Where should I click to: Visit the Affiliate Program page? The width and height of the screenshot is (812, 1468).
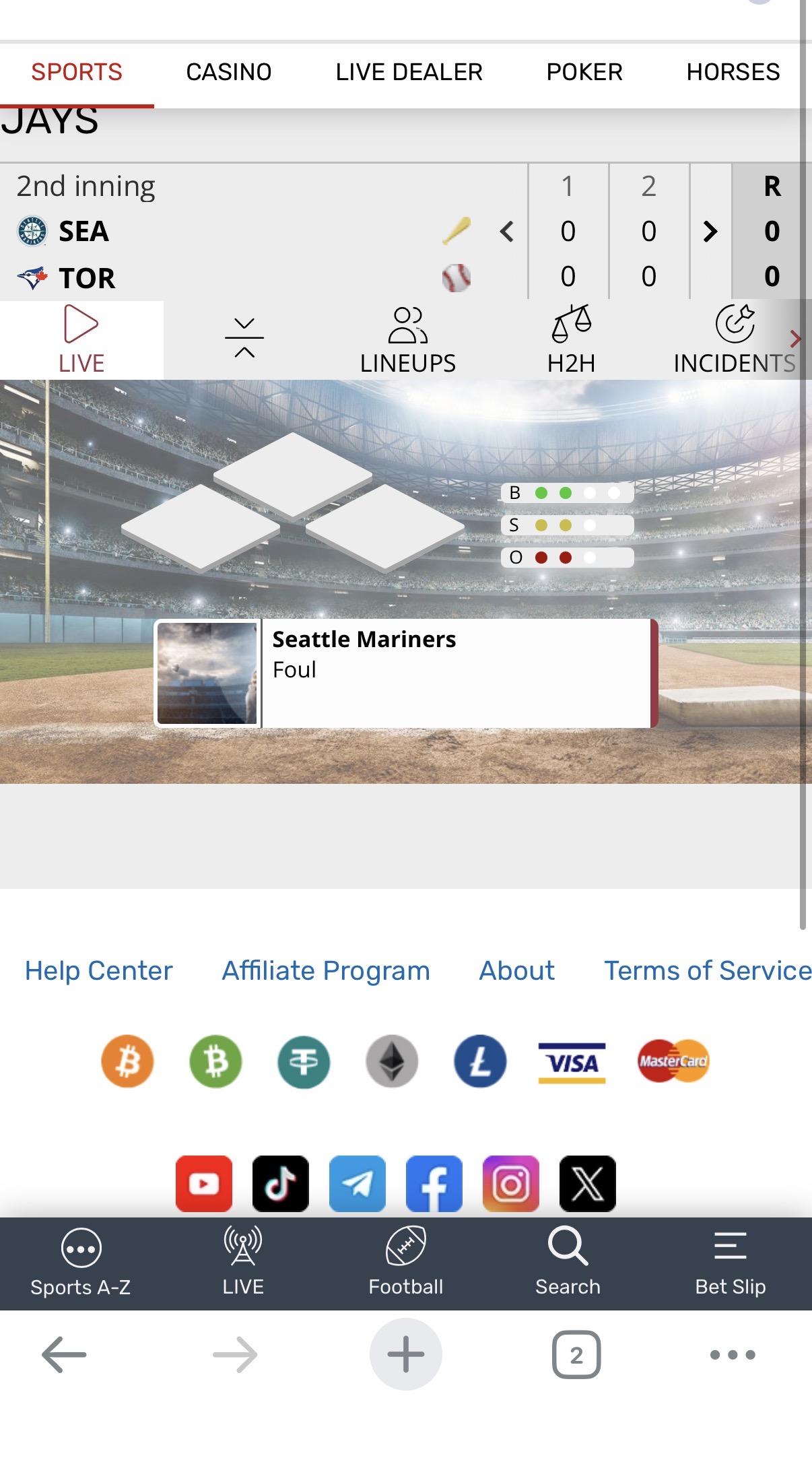pos(326,970)
